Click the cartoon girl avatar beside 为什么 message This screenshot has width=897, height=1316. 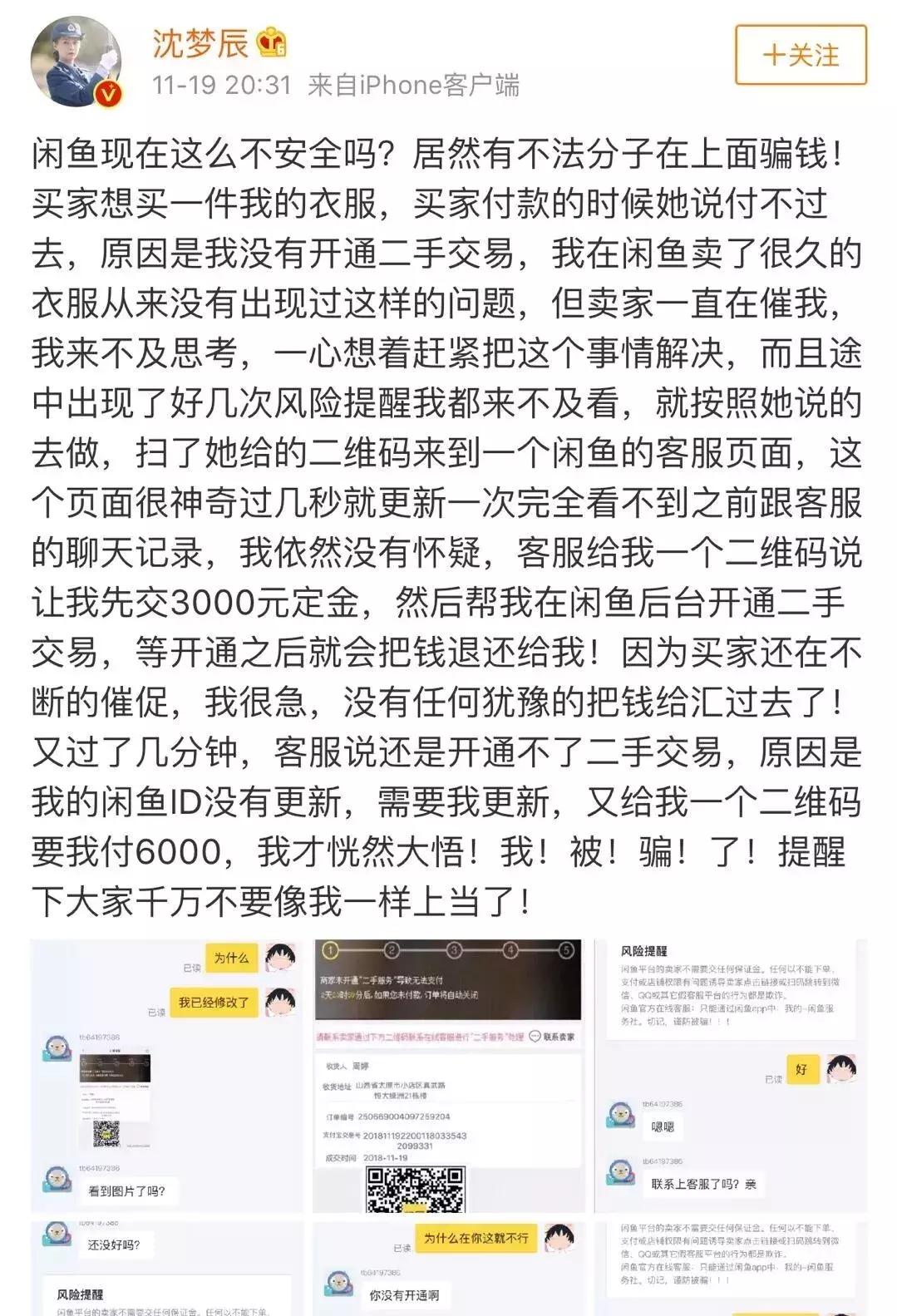(281, 956)
